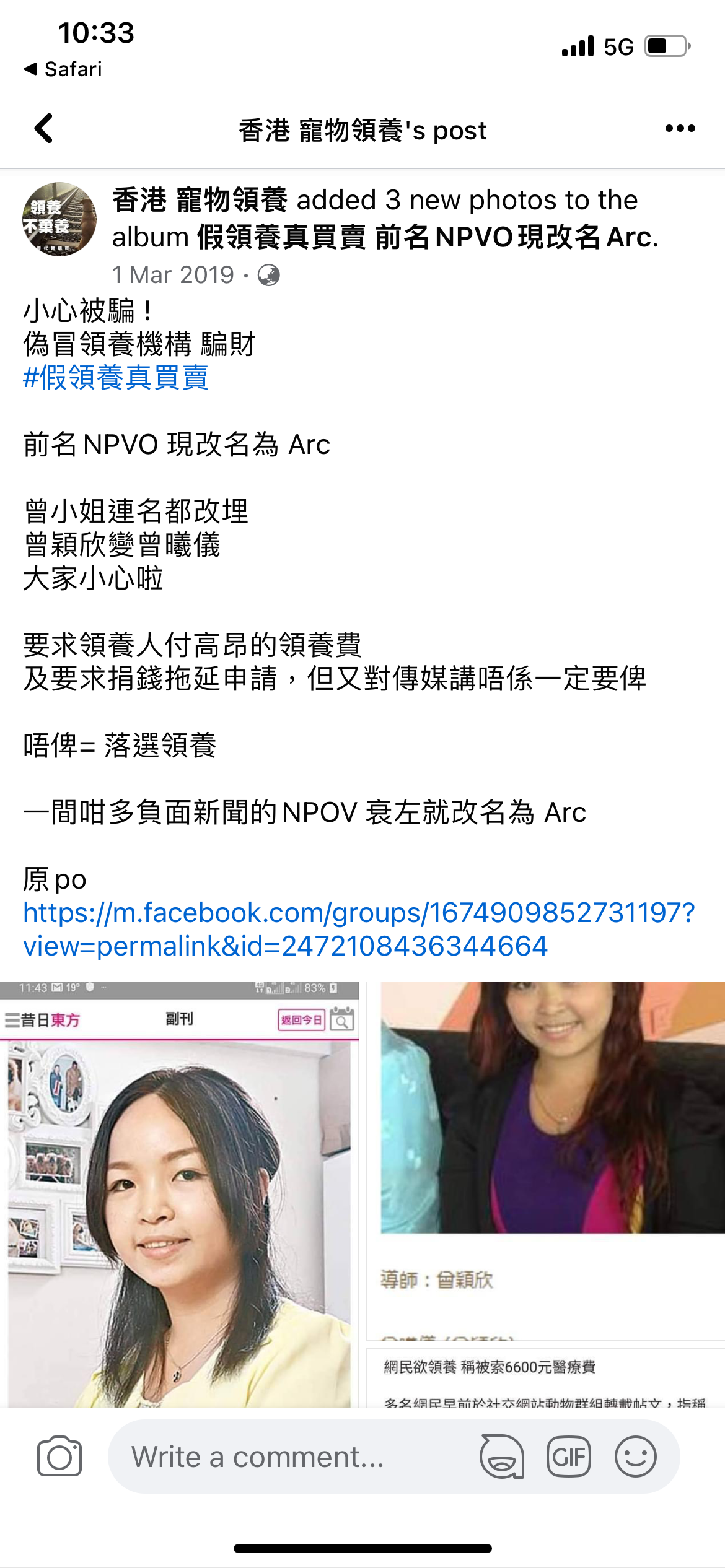Screen dimensions: 725x1568
Task: Tap the #假領養真買賣 hashtag
Action: pos(116,378)
